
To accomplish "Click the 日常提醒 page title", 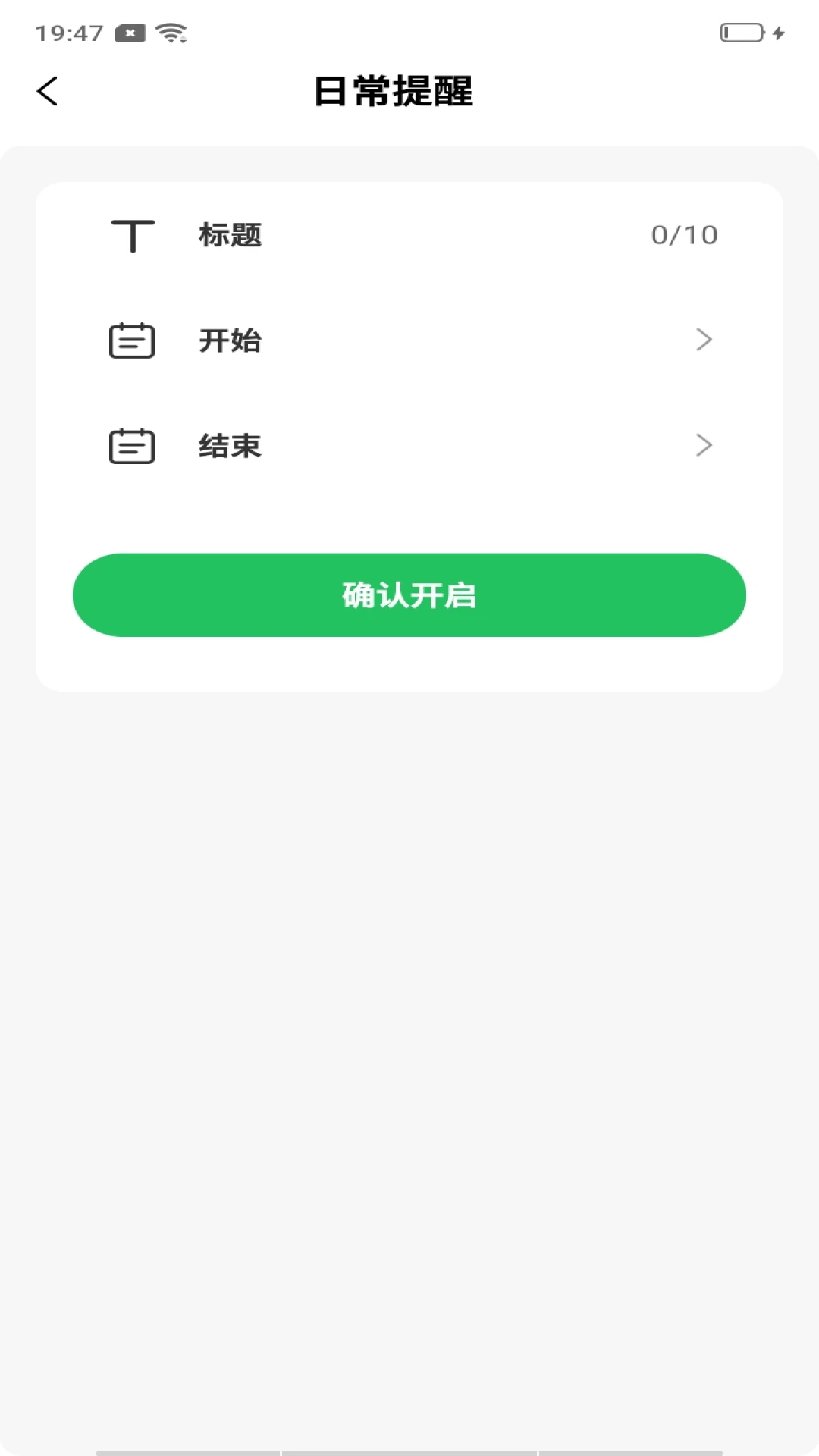I will pyautogui.click(x=396, y=93).
